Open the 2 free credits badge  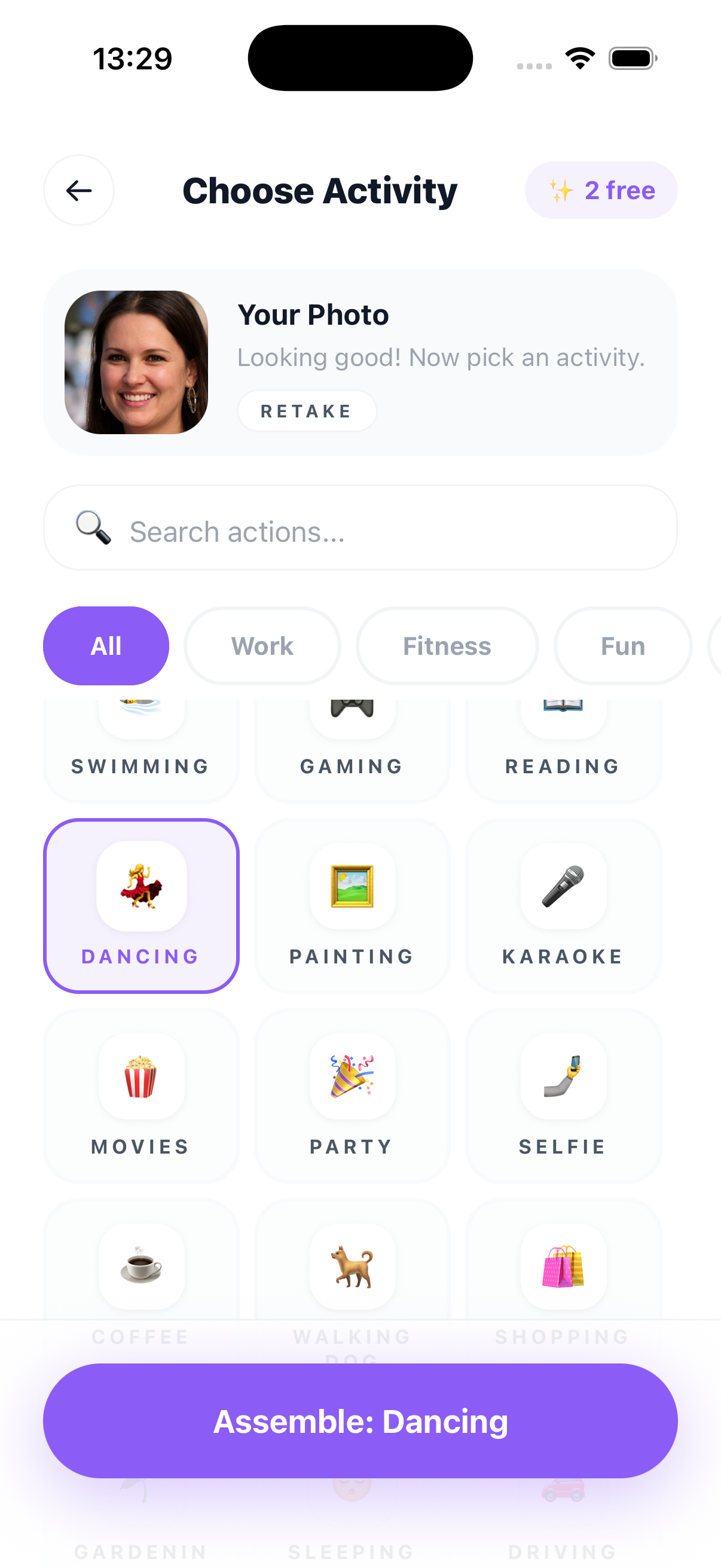[600, 191]
